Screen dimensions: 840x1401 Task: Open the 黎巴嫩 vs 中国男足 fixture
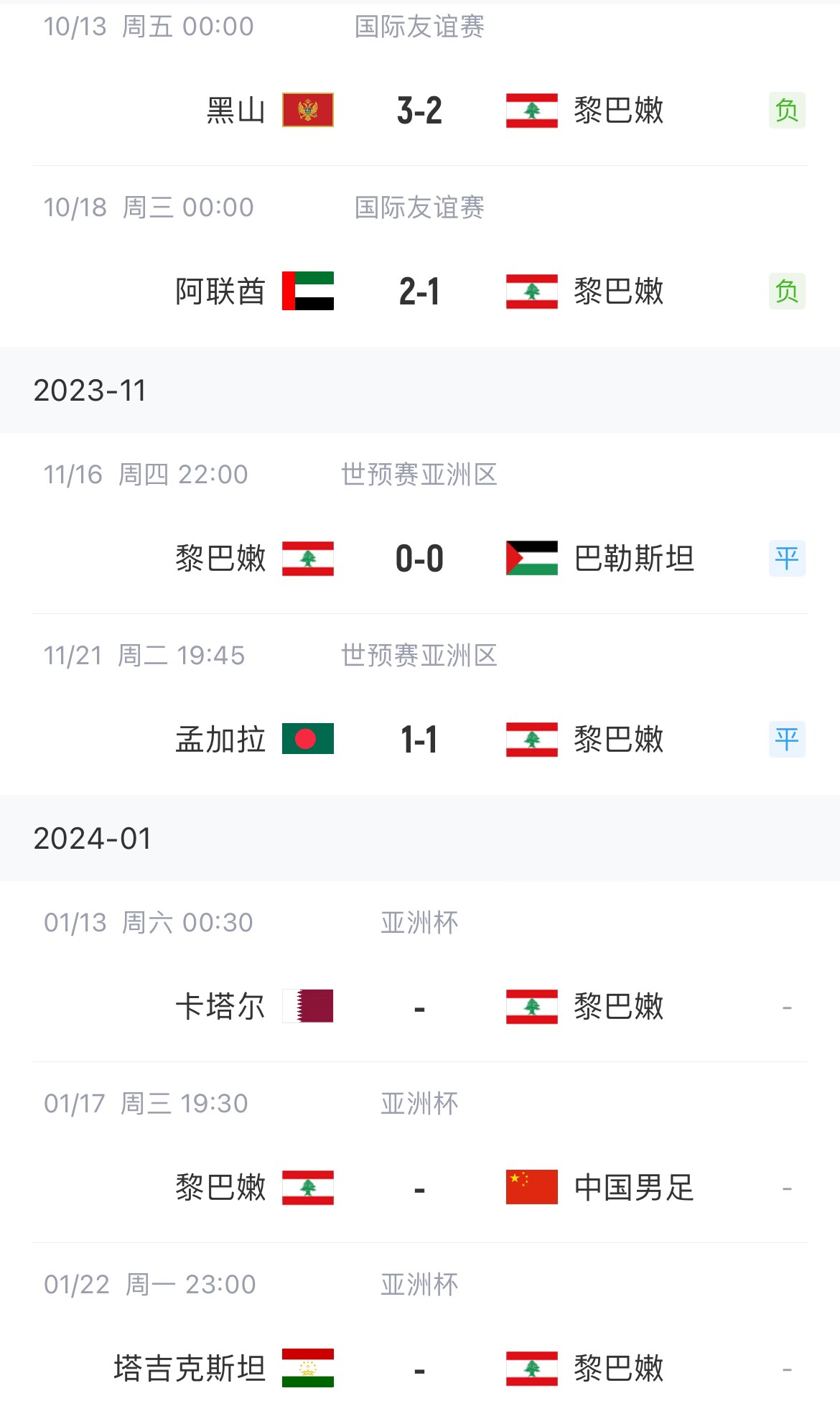[420, 1153]
